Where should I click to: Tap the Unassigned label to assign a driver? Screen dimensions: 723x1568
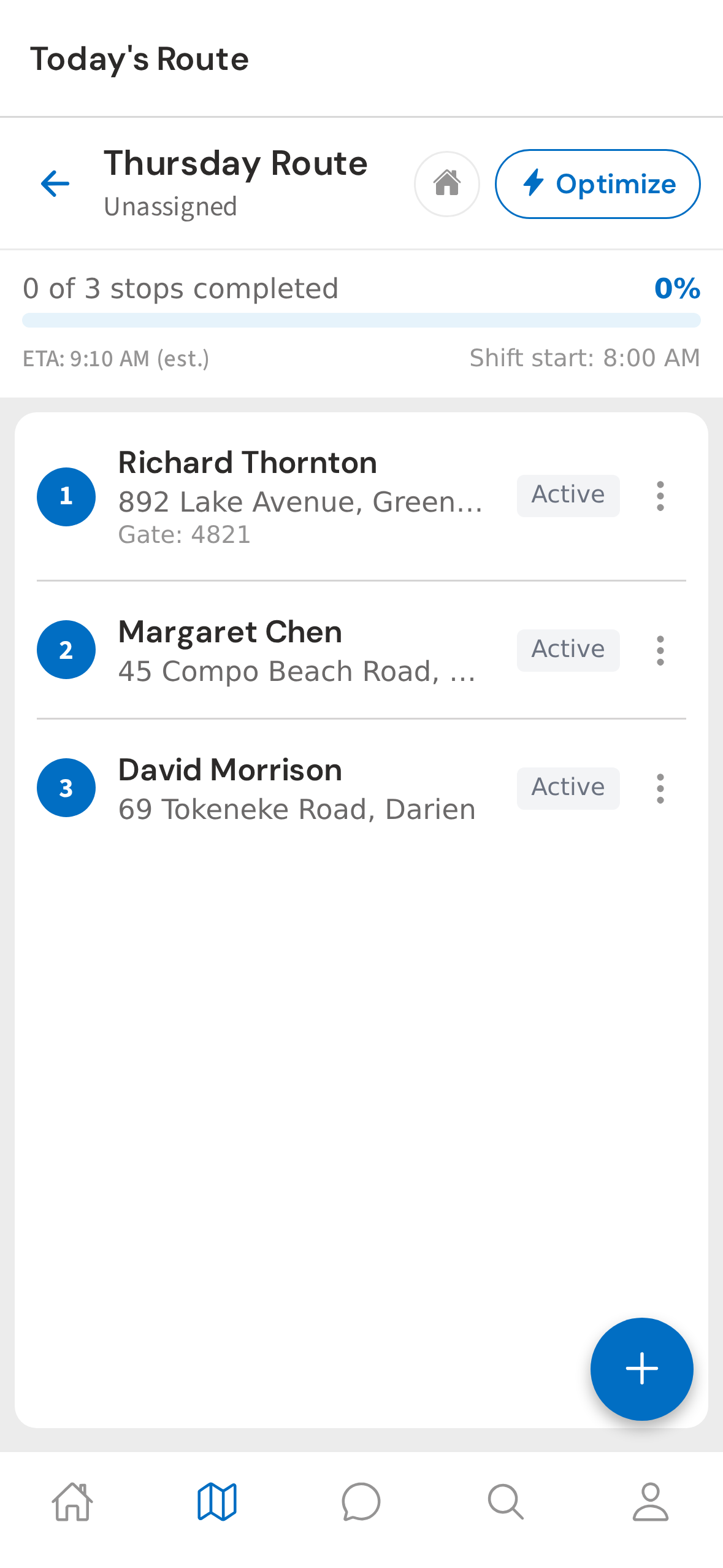(170, 207)
